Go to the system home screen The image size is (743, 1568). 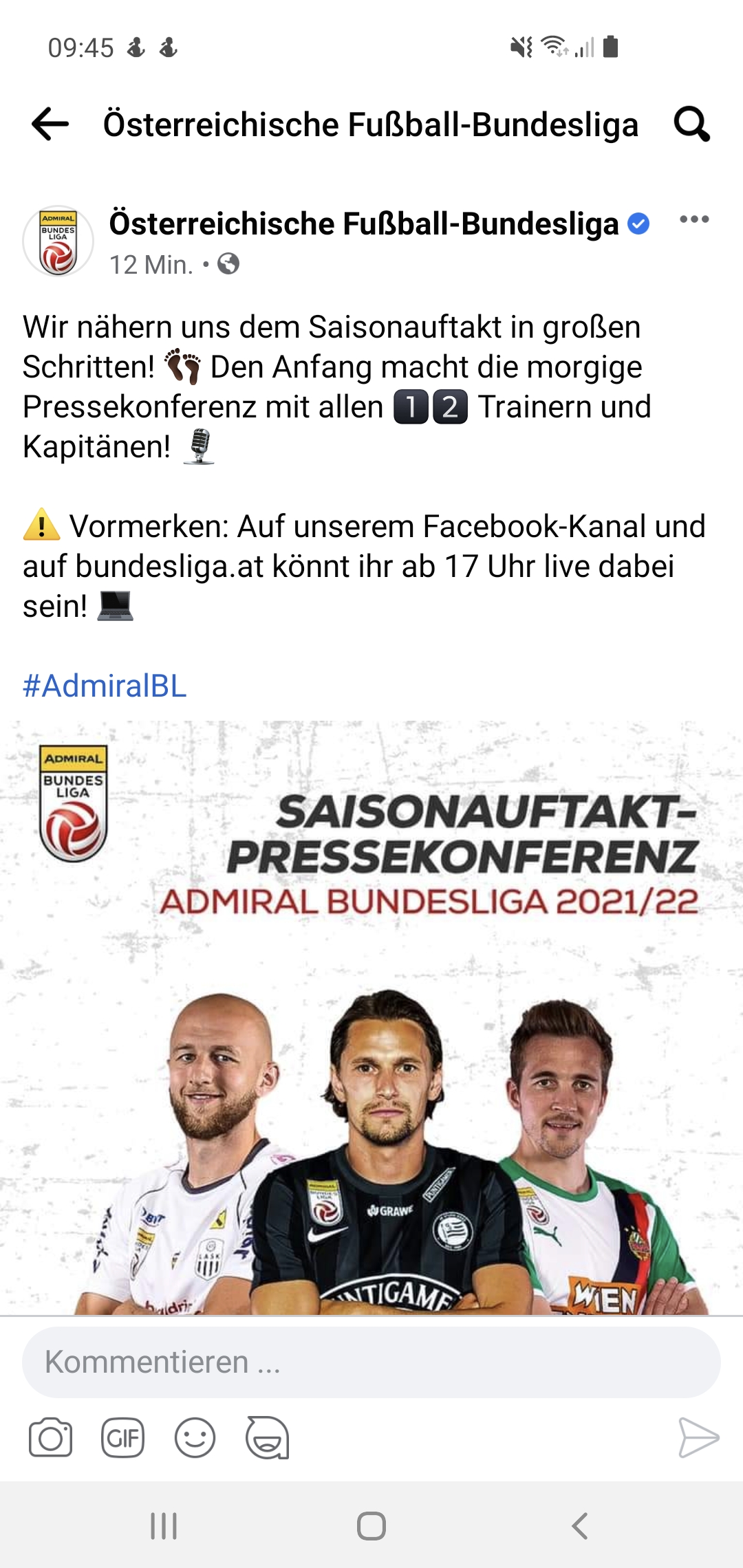(x=371, y=1526)
